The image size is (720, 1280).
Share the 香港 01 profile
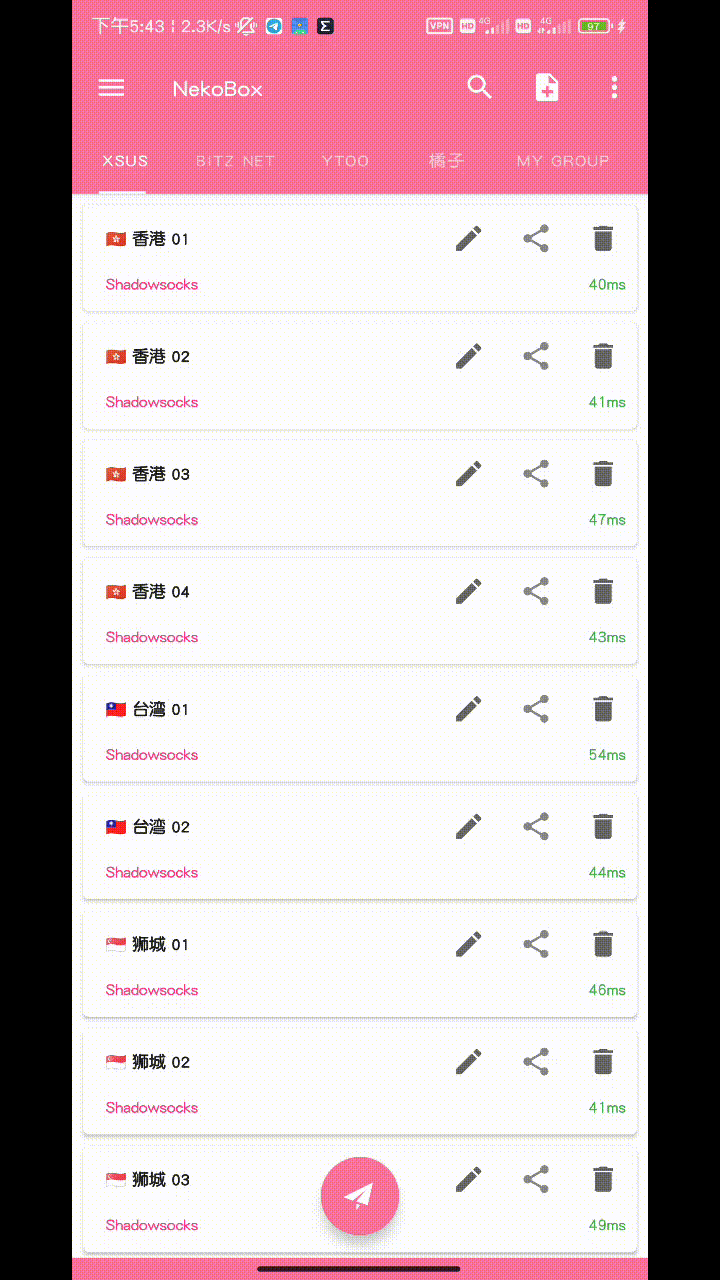536,239
